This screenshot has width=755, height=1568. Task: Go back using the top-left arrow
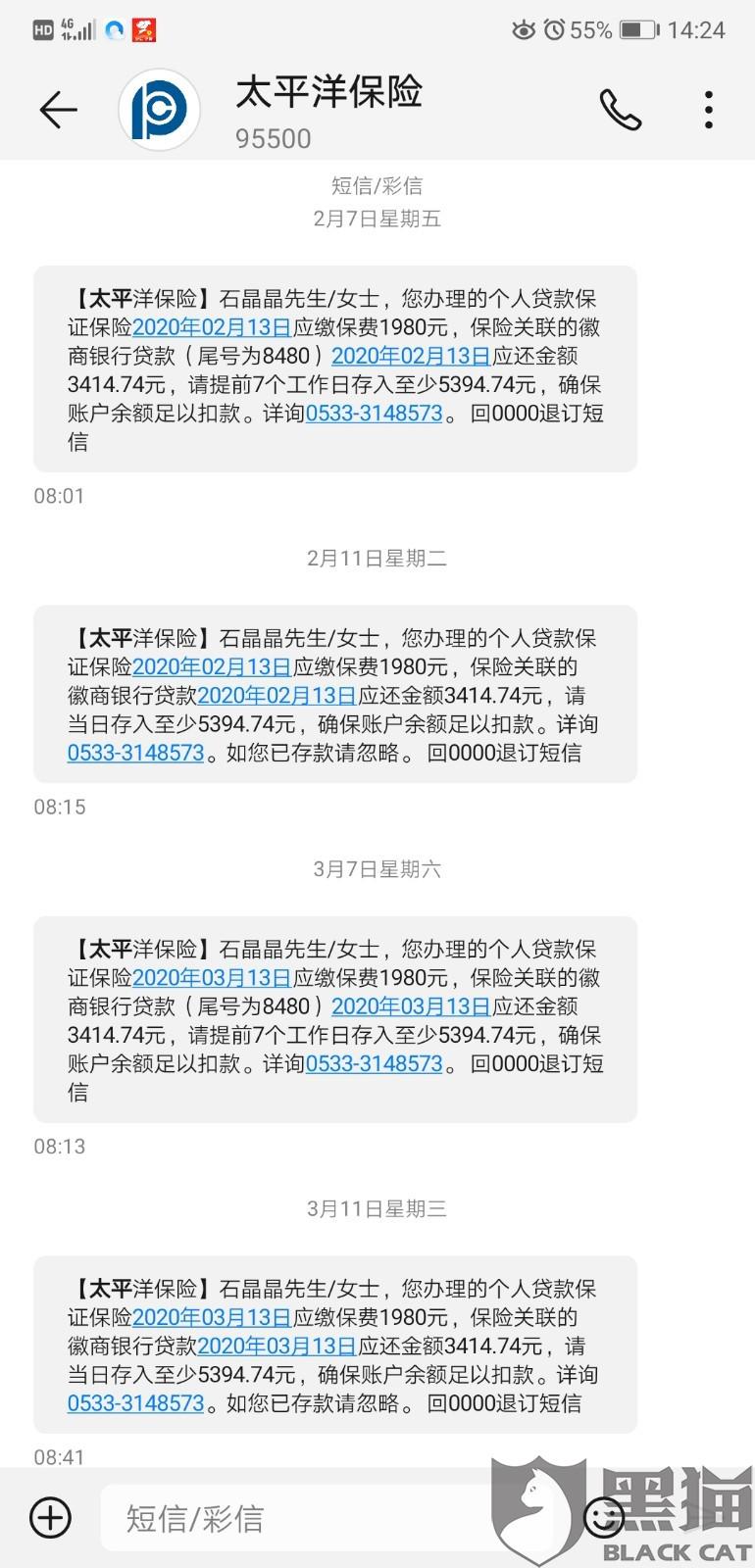[58, 110]
